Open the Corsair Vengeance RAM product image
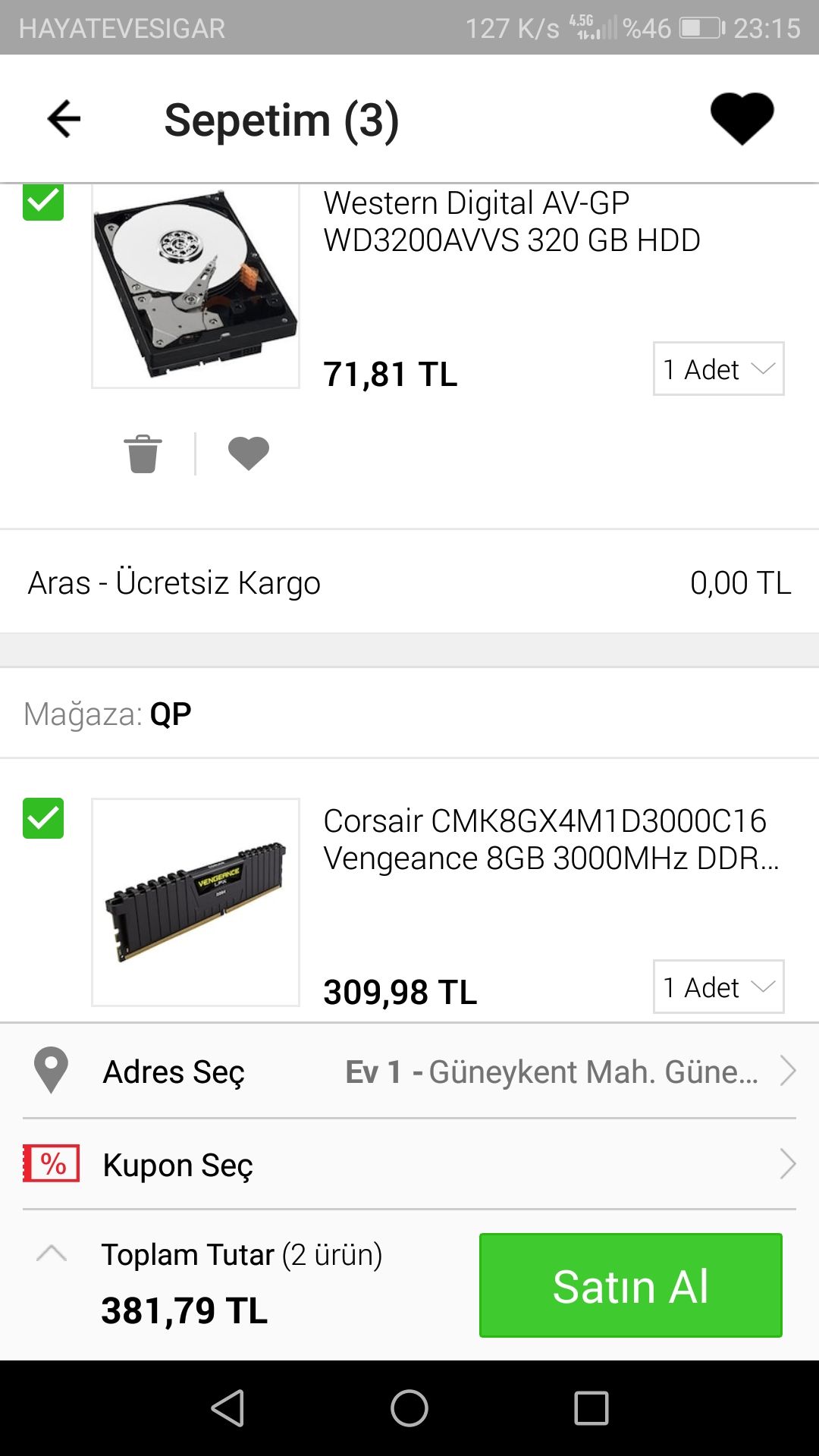Image resolution: width=819 pixels, height=1456 pixels. pos(196,902)
